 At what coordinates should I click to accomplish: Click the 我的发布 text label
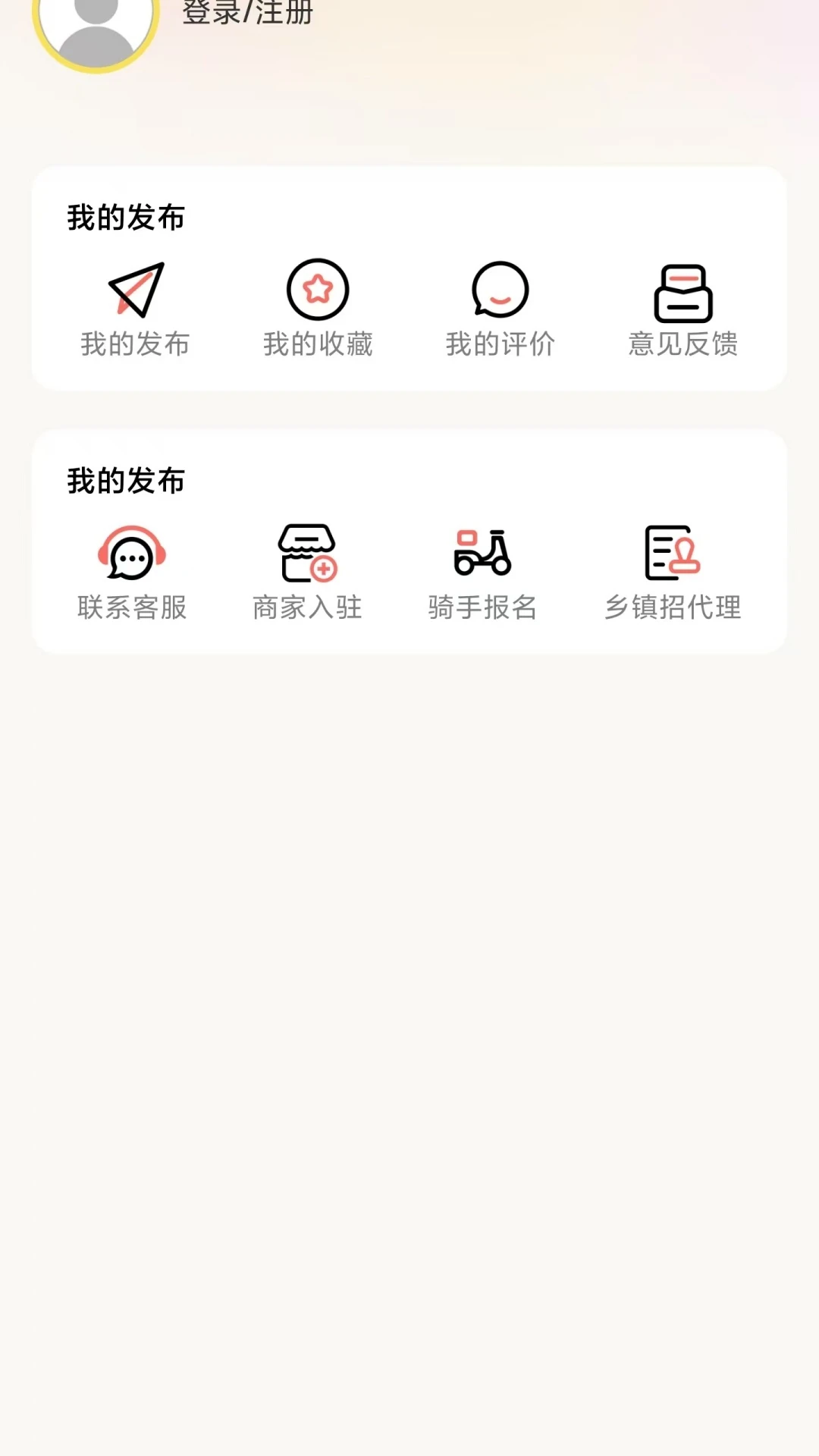coord(136,345)
